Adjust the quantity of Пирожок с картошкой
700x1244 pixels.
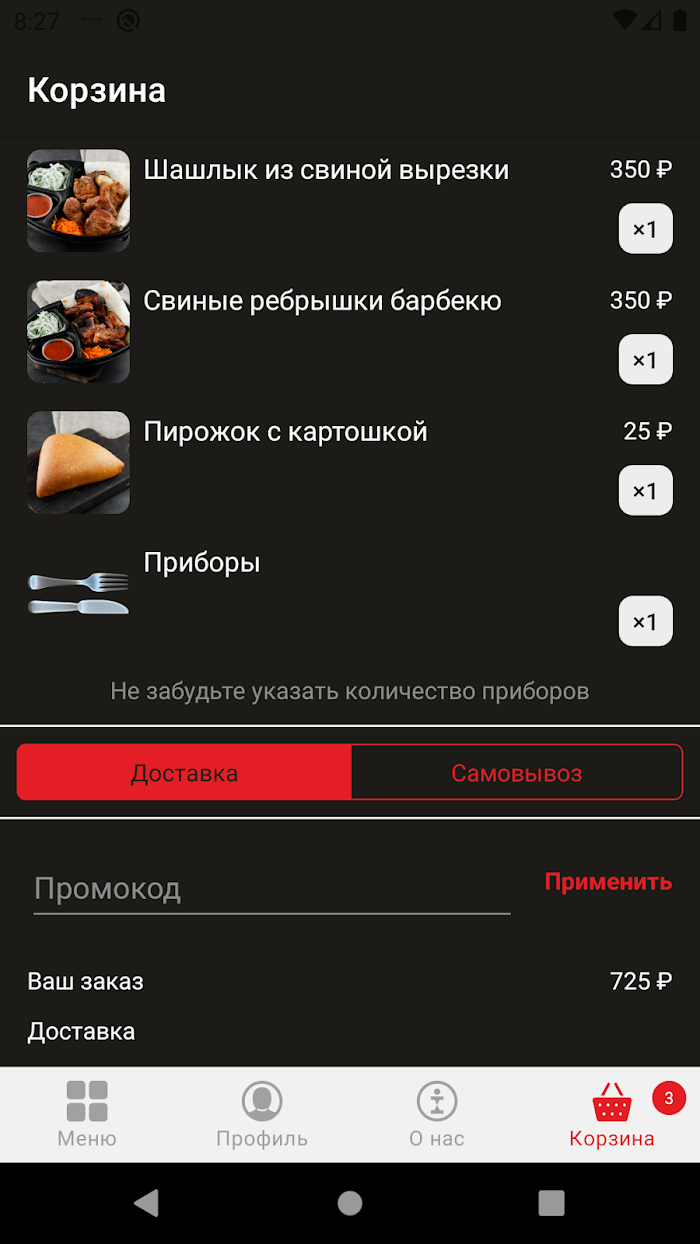645,491
